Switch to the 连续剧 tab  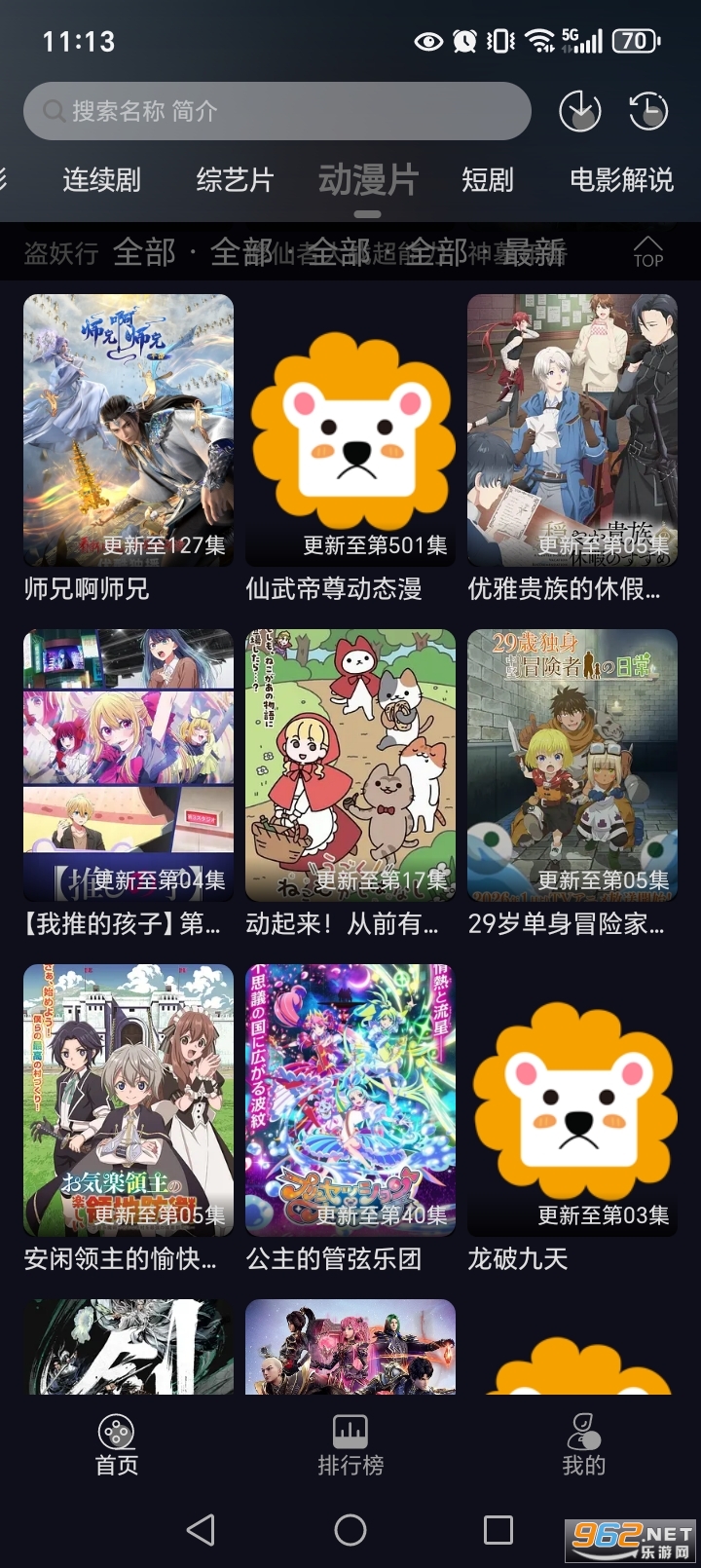[x=101, y=180]
